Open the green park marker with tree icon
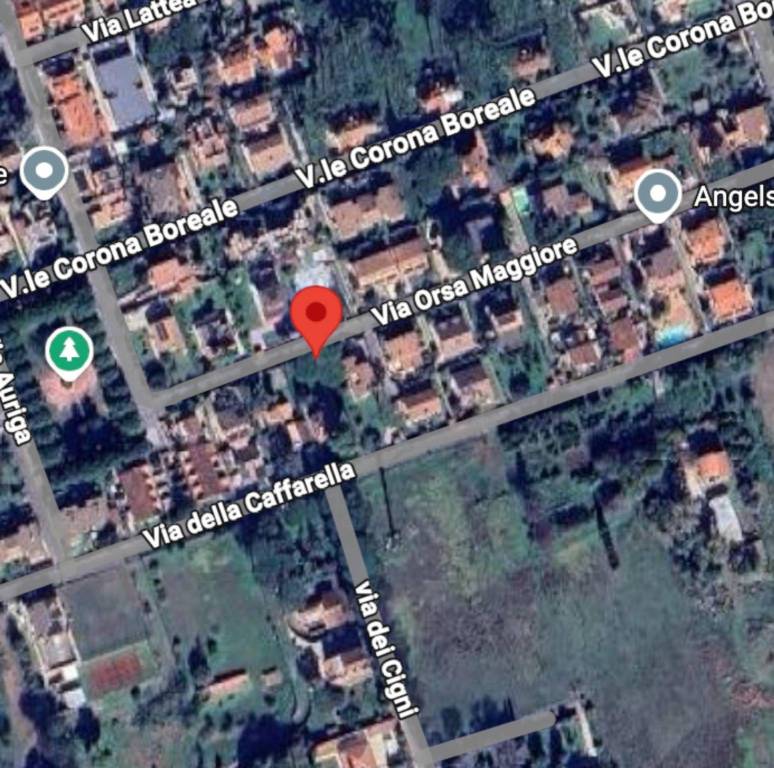Image resolution: width=774 pixels, height=768 pixels. click(x=69, y=351)
